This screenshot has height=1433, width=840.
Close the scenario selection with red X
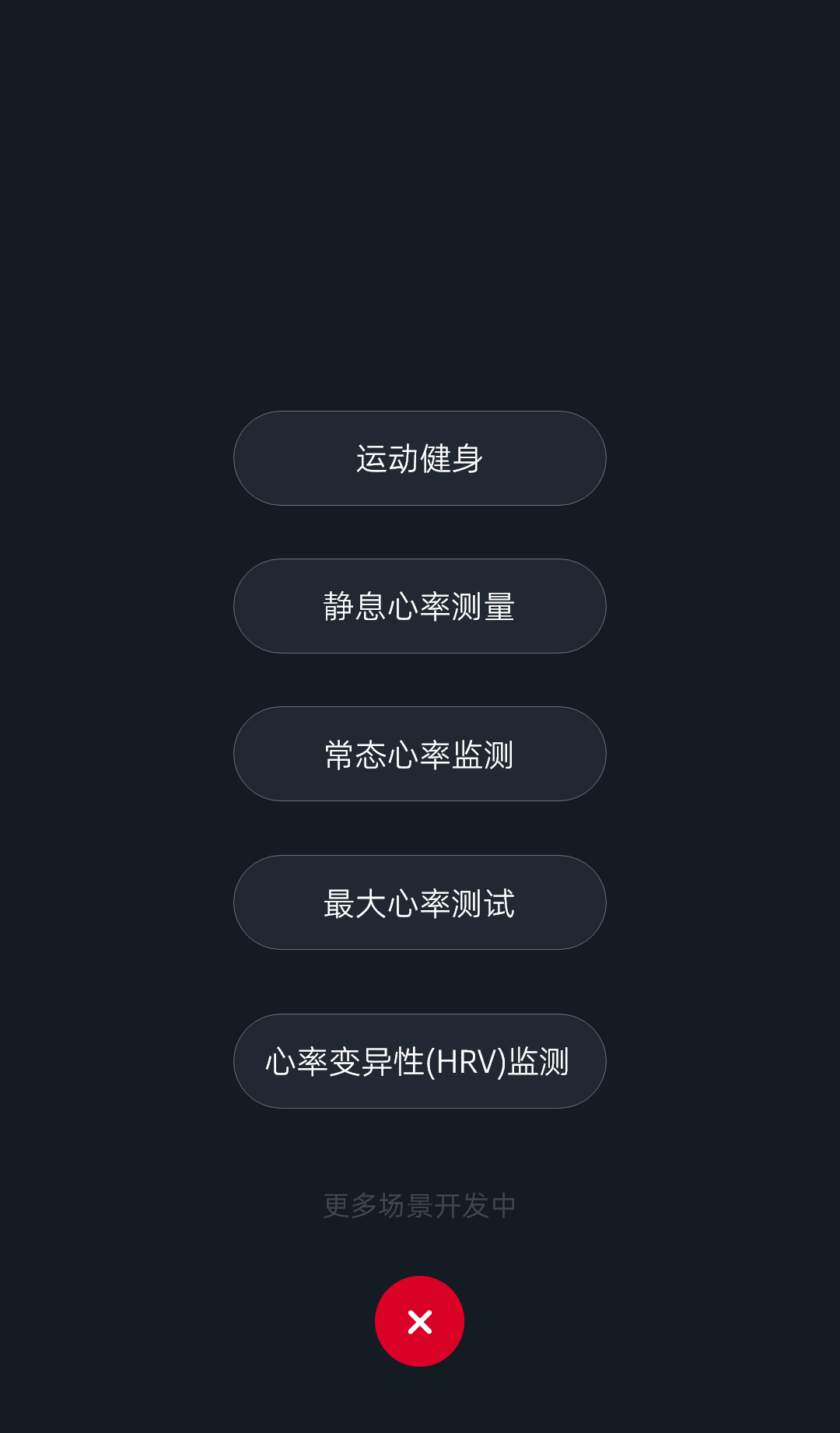pyautogui.click(x=420, y=1321)
